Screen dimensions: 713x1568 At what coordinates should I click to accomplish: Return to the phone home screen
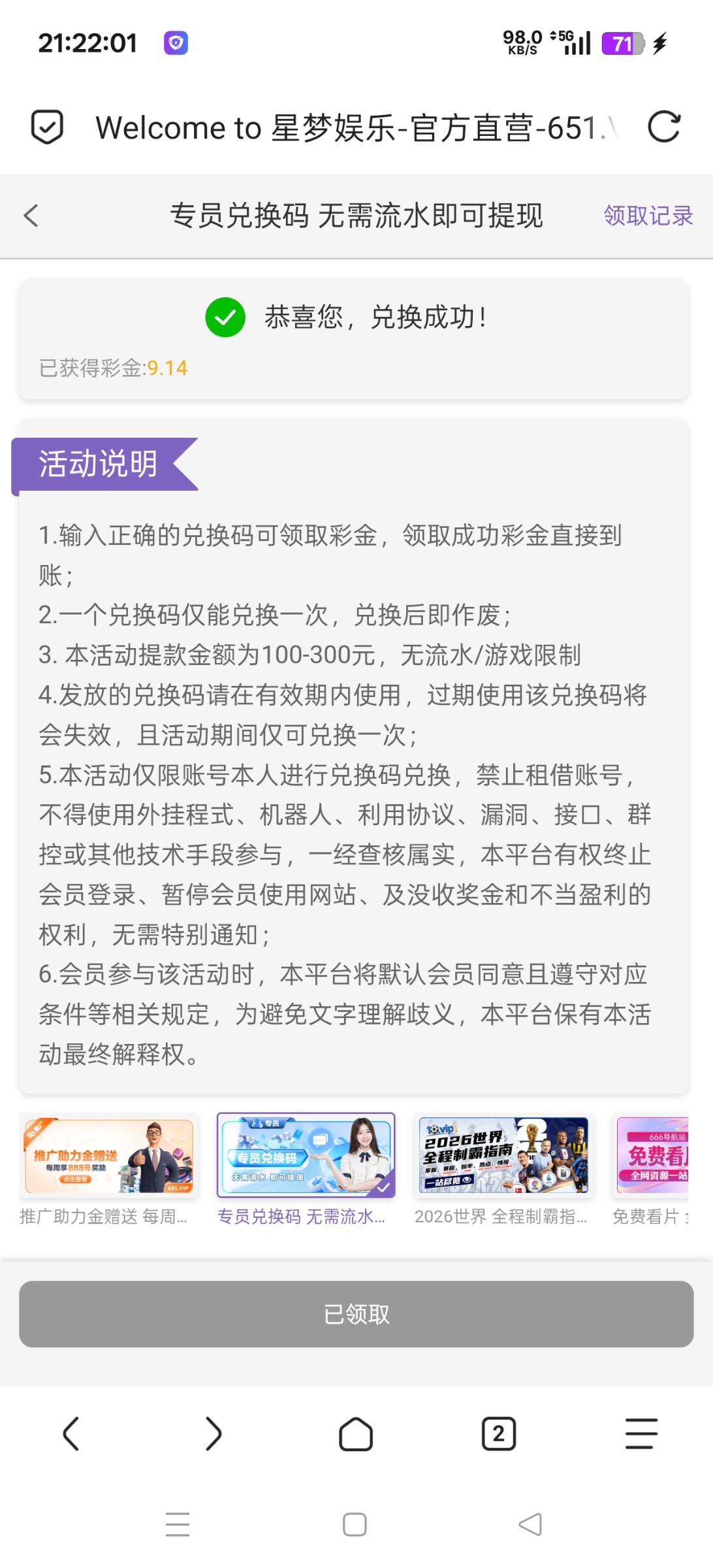click(x=355, y=1524)
